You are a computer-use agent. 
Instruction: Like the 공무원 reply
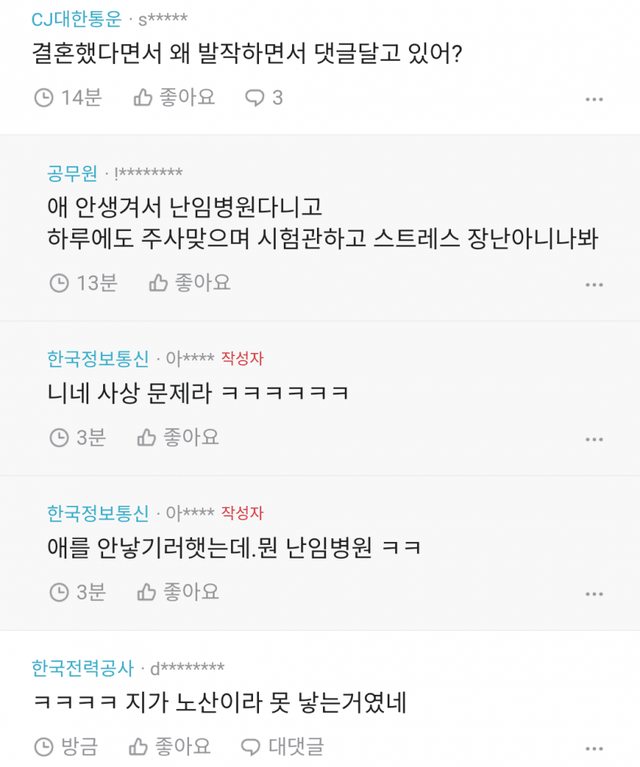(x=189, y=283)
